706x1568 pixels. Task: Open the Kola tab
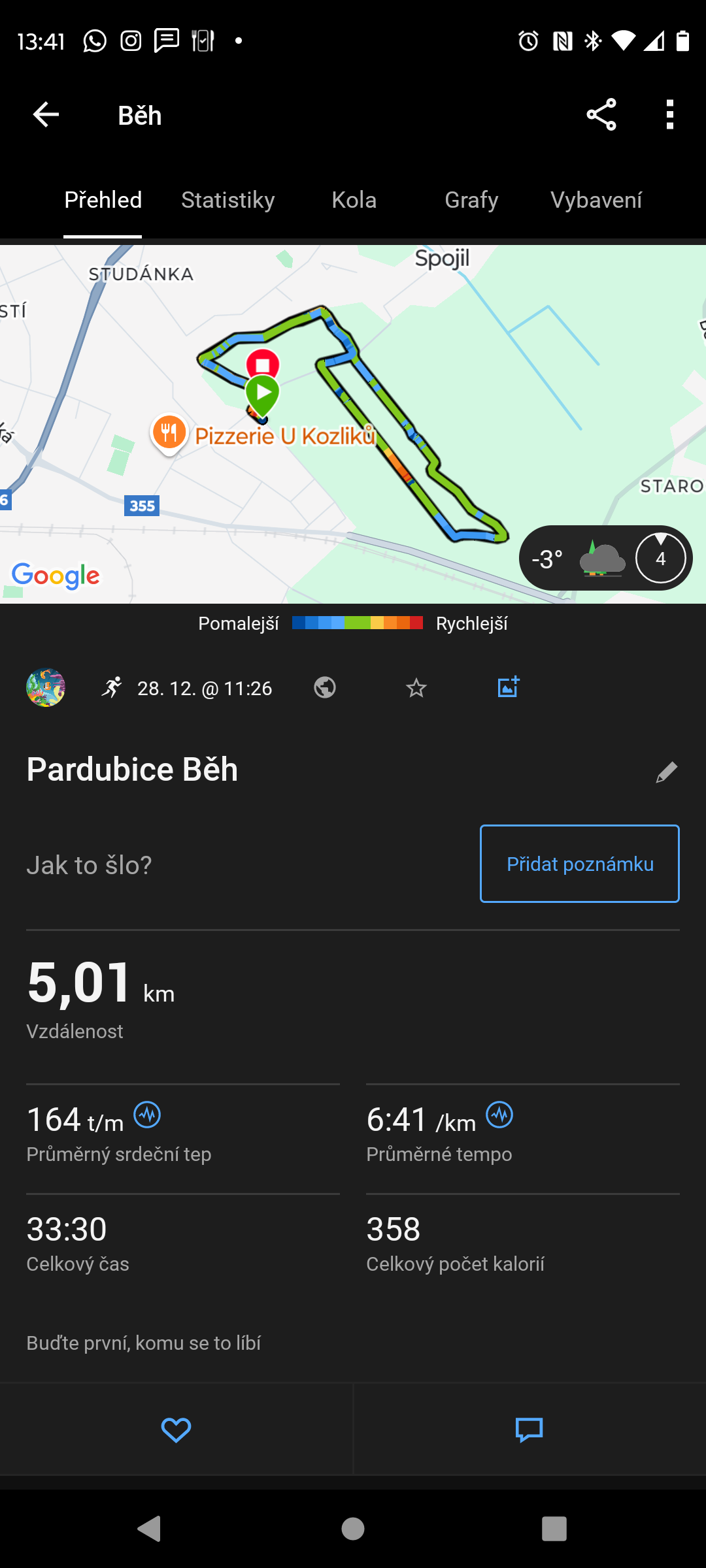pyautogui.click(x=354, y=200)
